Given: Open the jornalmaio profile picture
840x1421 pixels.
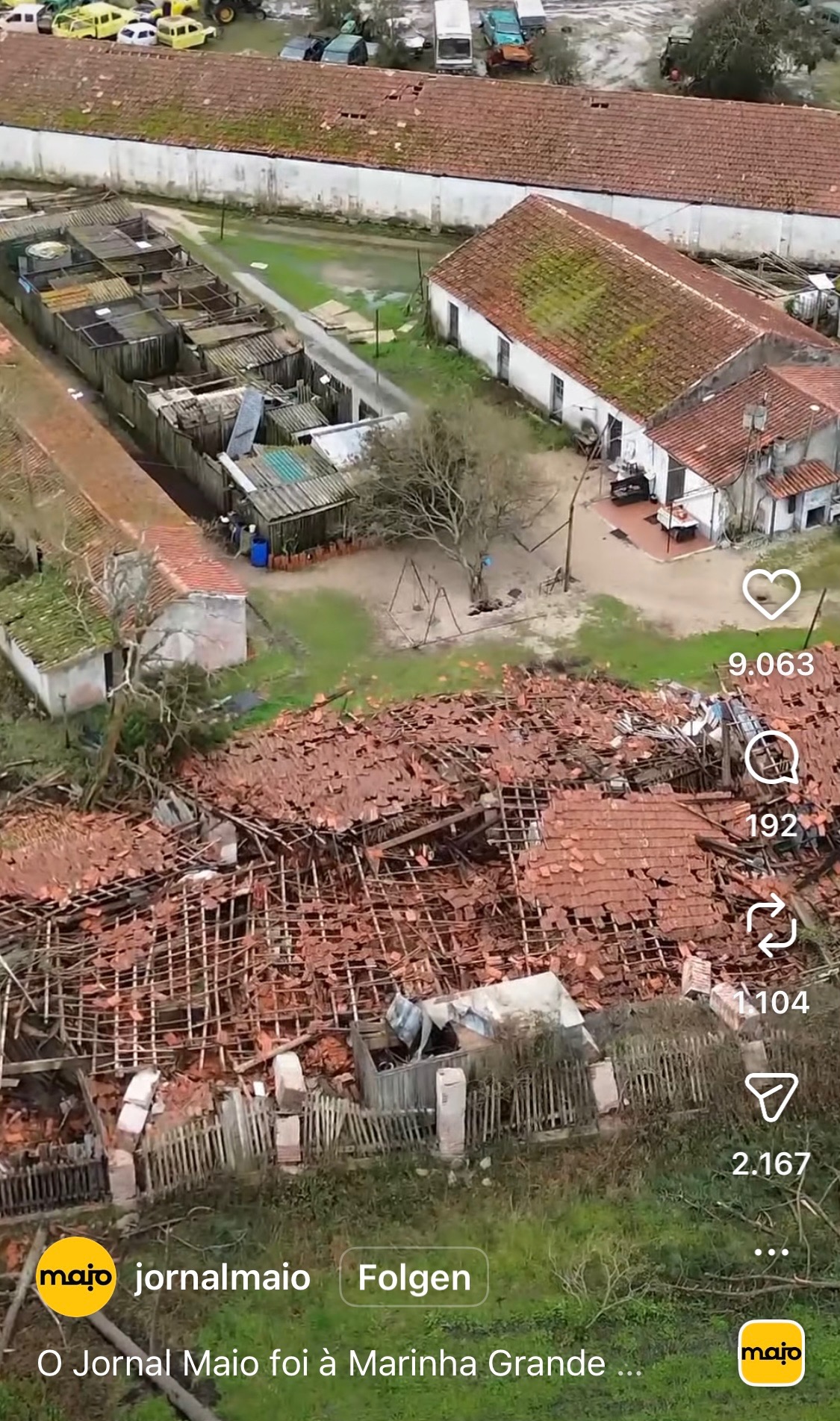Looking at the screenshot, I should pyautogui.click(x=75, y=1277).
